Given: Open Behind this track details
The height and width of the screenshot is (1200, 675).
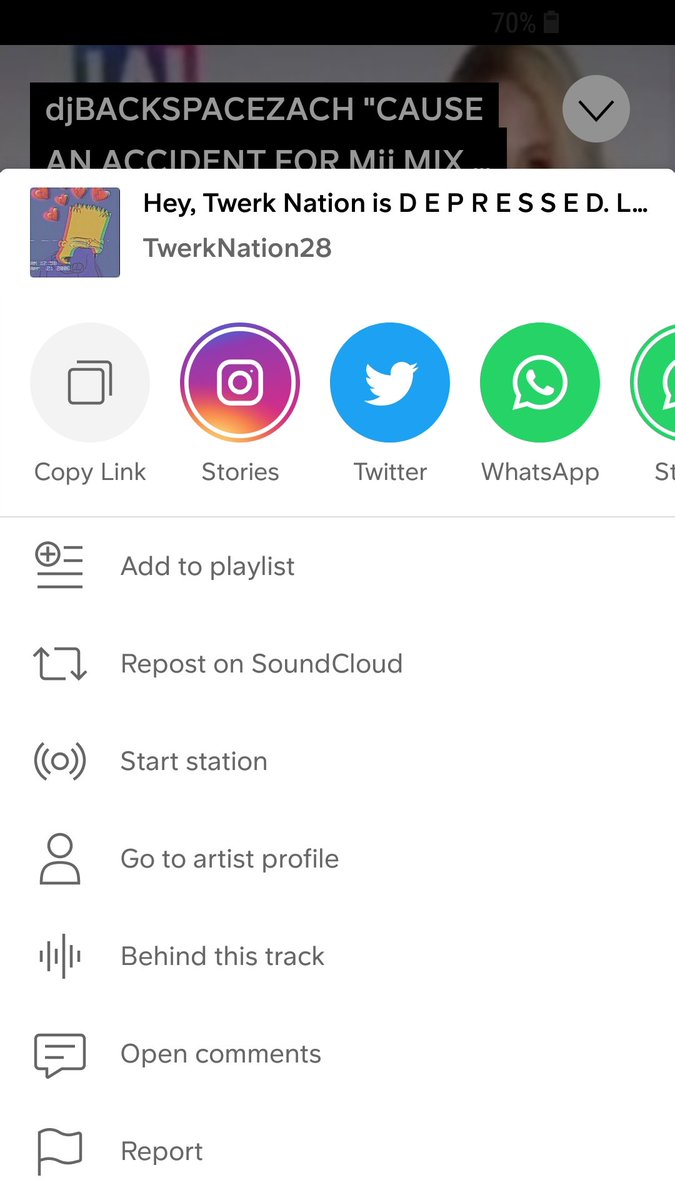Looking at the screenshot, I should (x=222, y=956).
